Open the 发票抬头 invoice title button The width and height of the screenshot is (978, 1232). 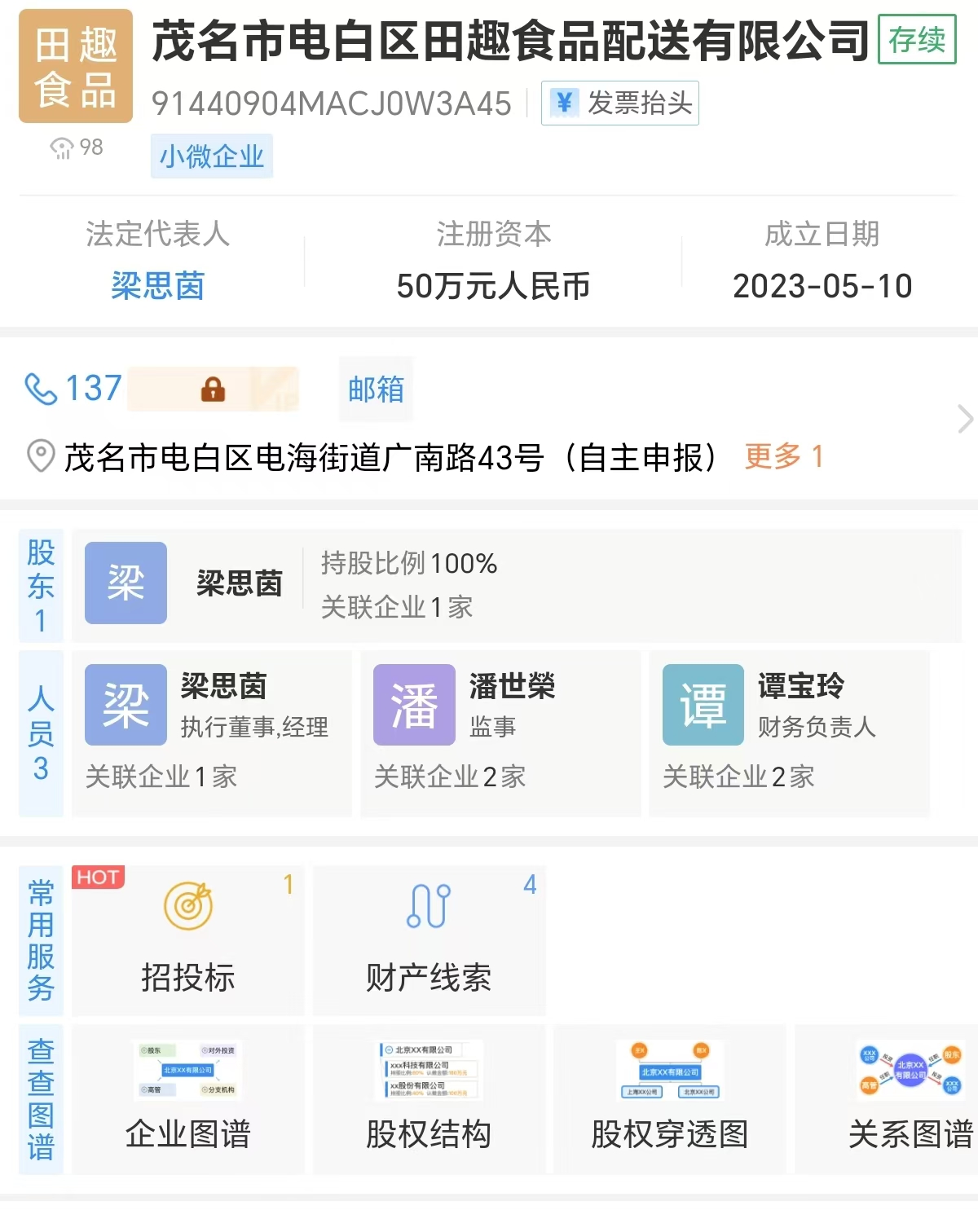tap(620, 103)
